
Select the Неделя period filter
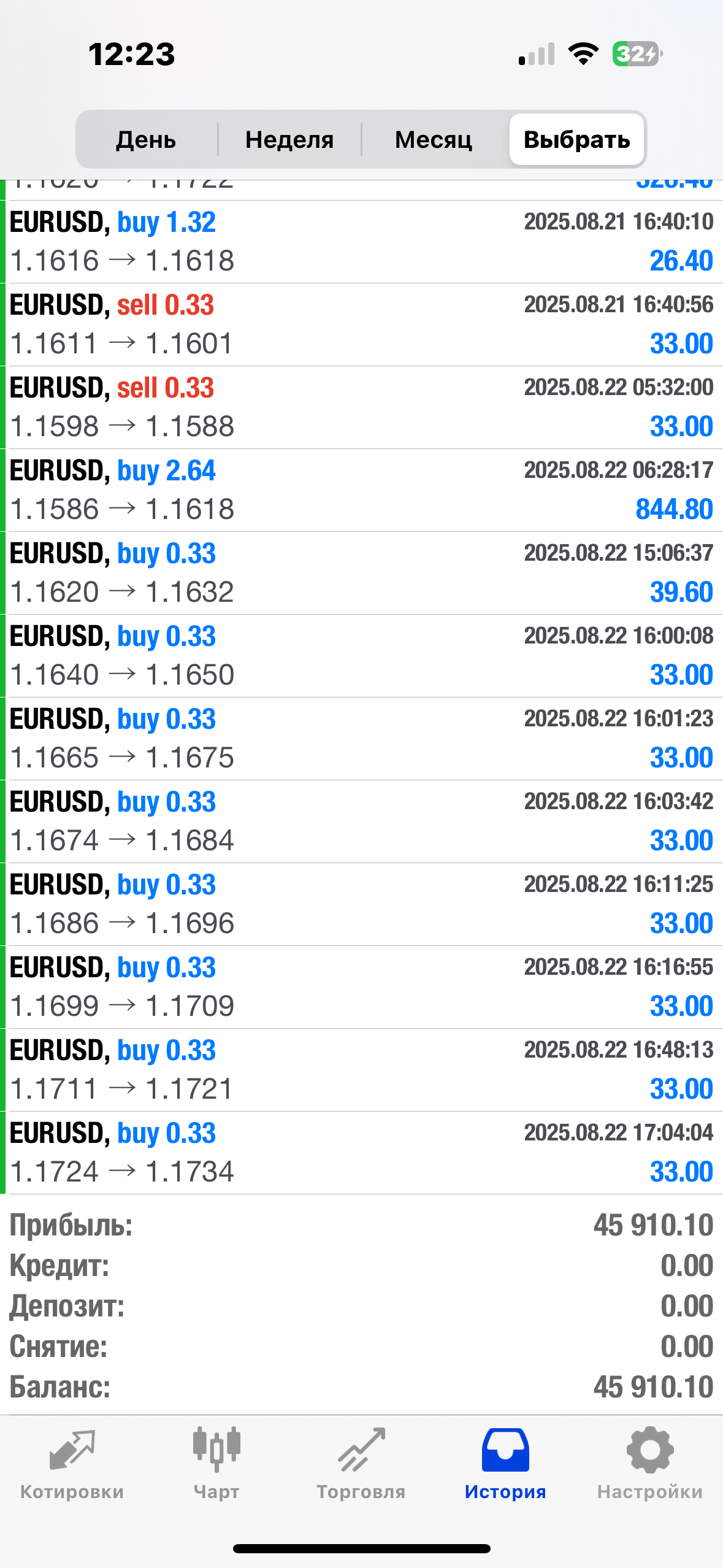click(x=289, y=140)
